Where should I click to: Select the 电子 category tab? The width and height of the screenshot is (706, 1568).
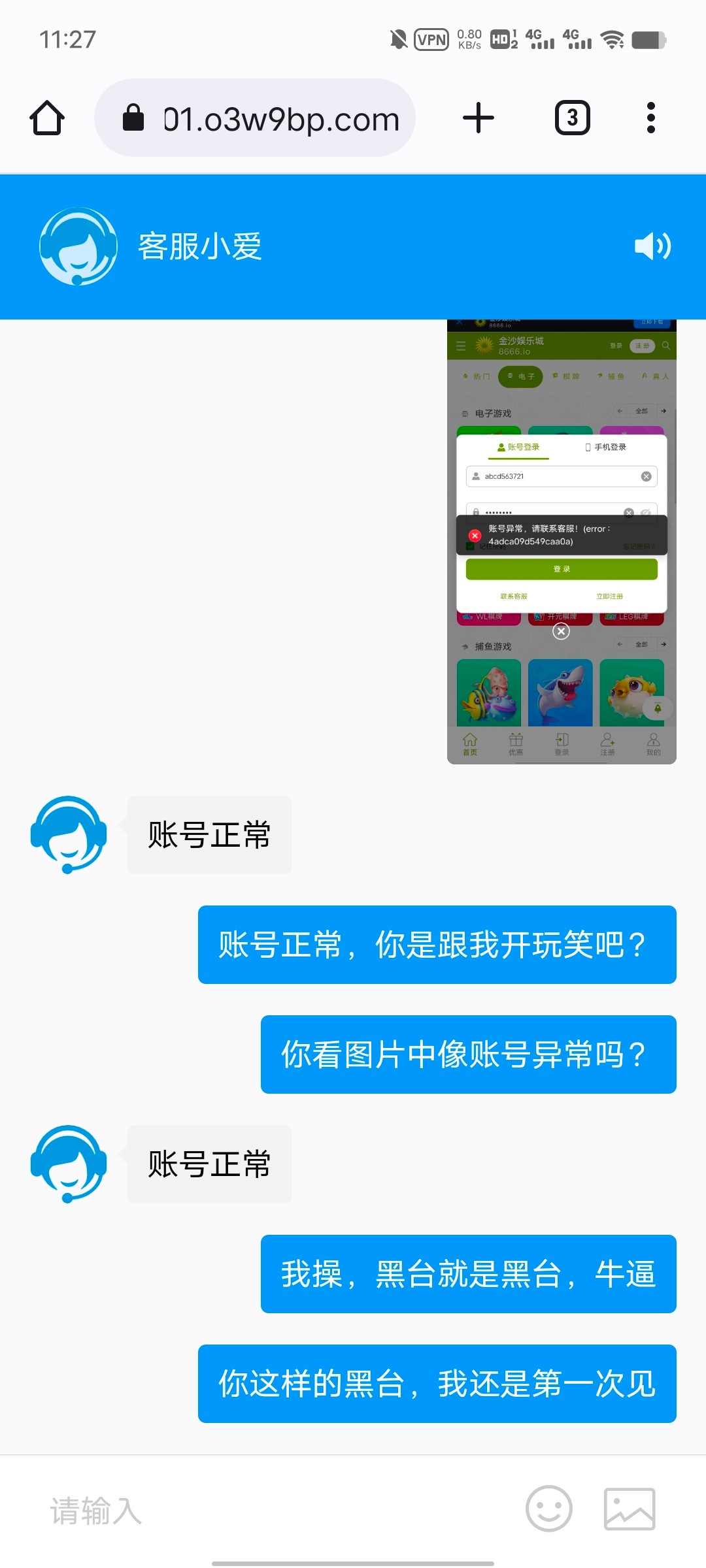pos(520,376)
